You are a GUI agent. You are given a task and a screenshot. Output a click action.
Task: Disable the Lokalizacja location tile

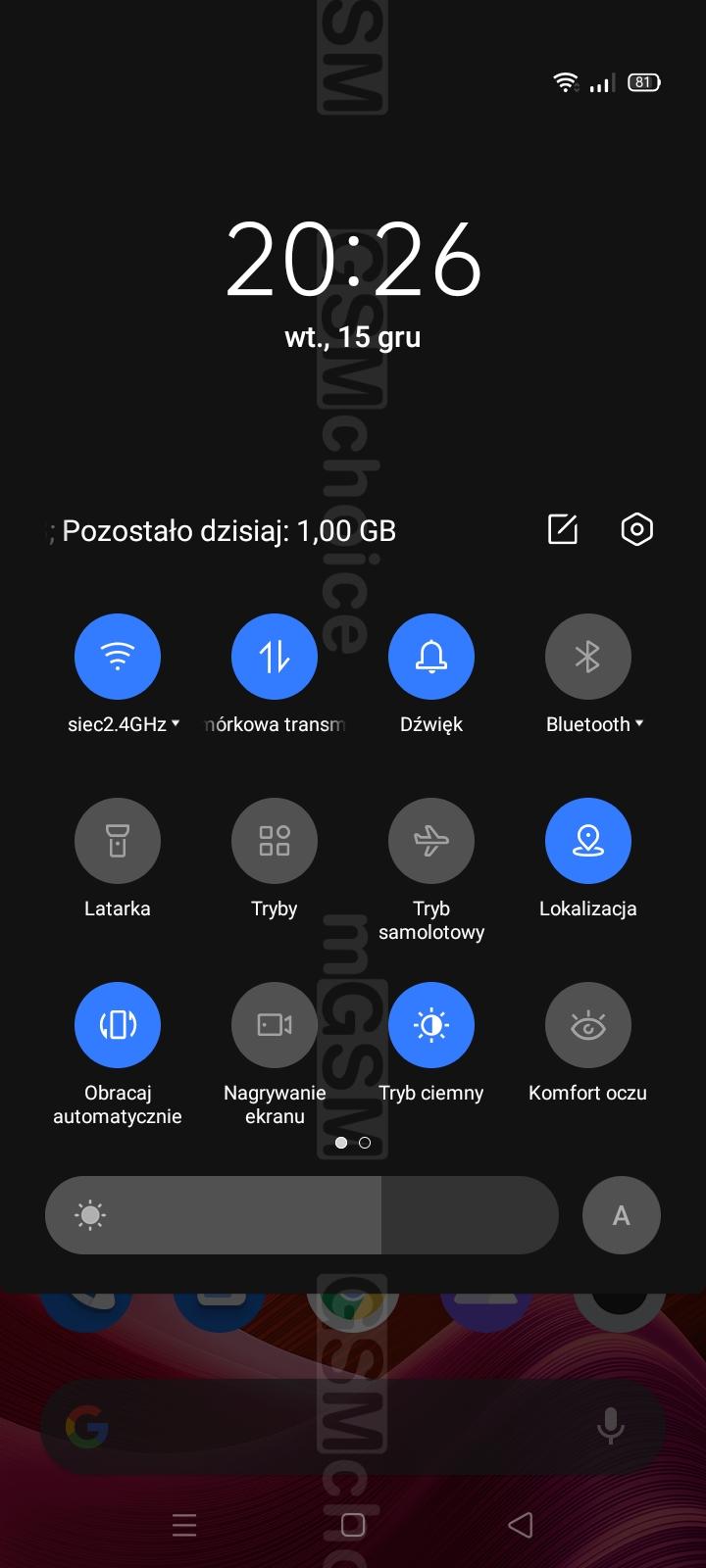(588, 841)
